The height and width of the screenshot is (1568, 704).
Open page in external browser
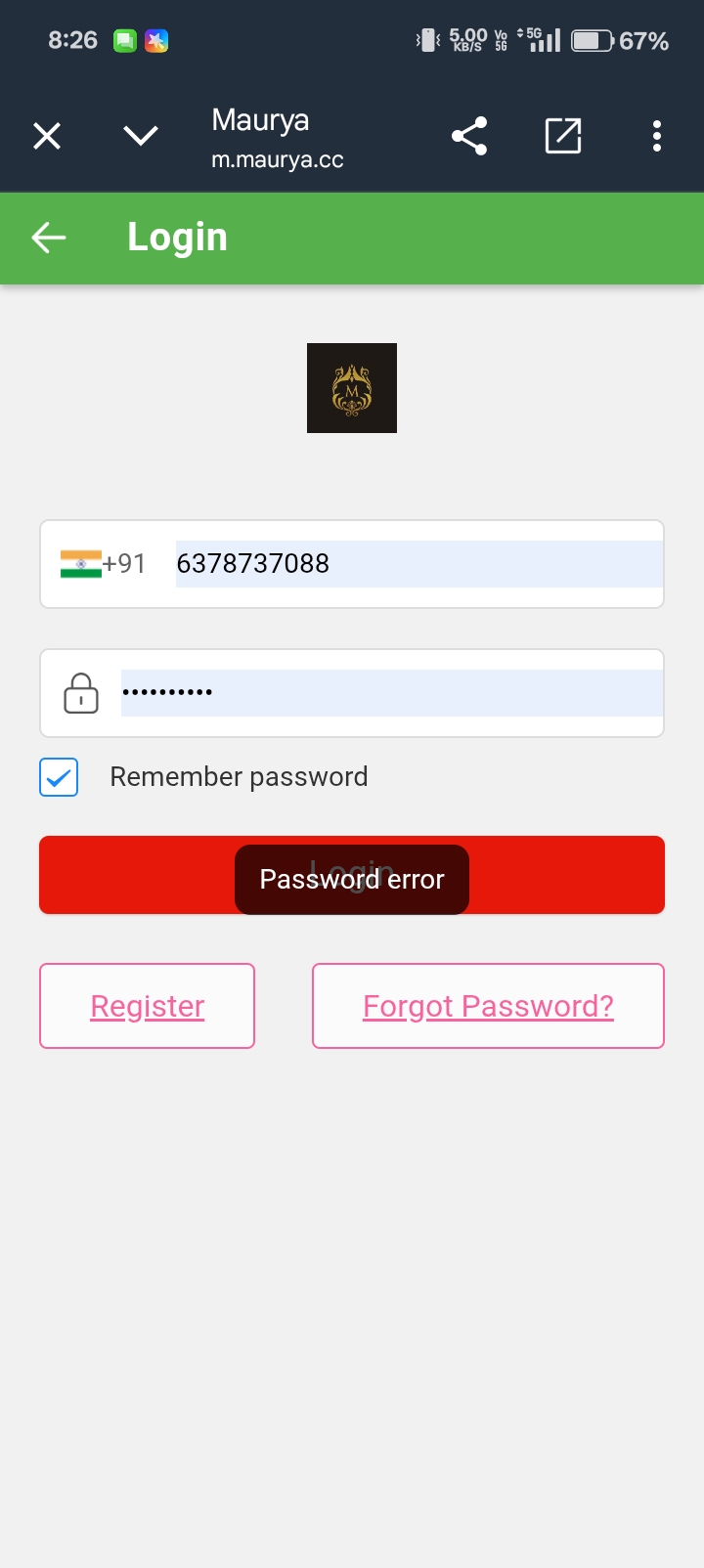point(563,136)
